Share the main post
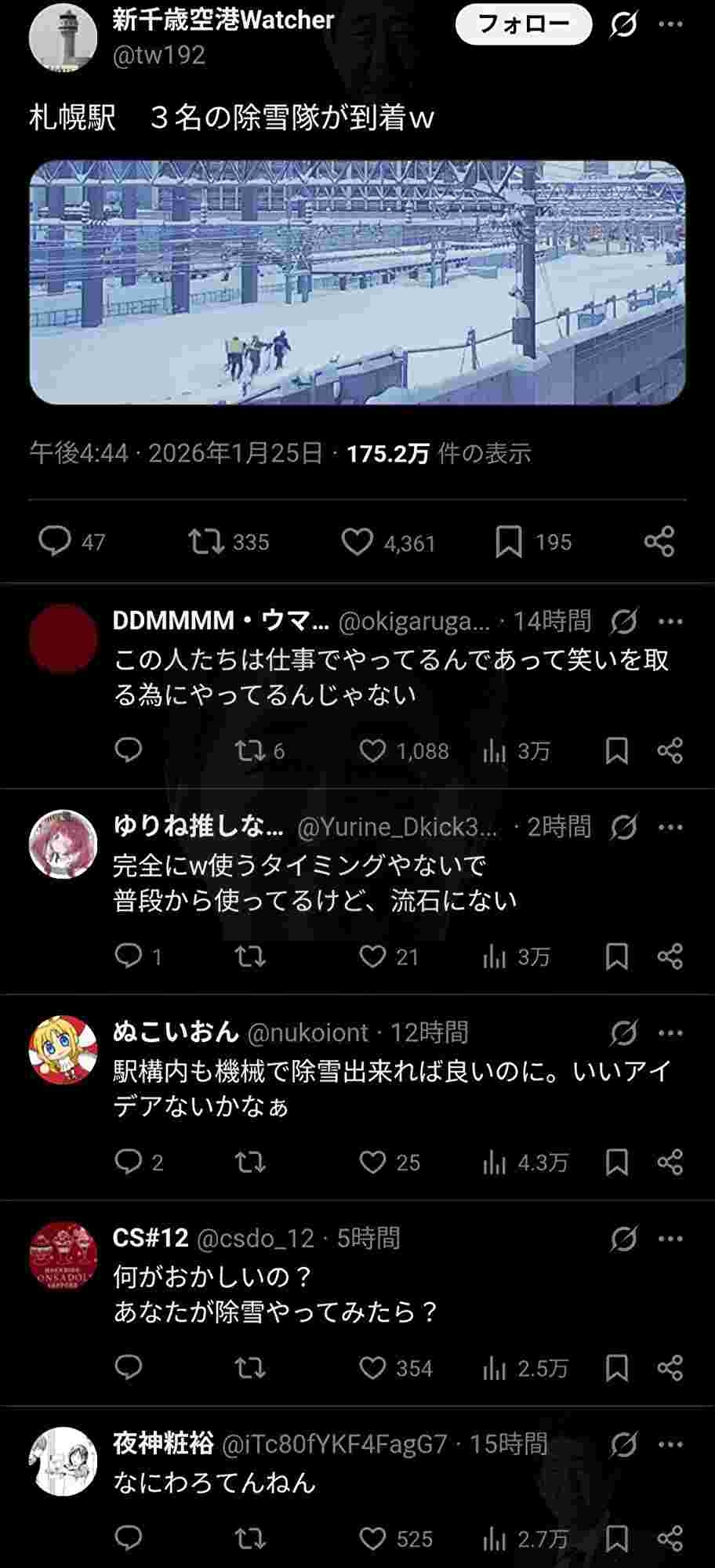 tap(659, 542)
